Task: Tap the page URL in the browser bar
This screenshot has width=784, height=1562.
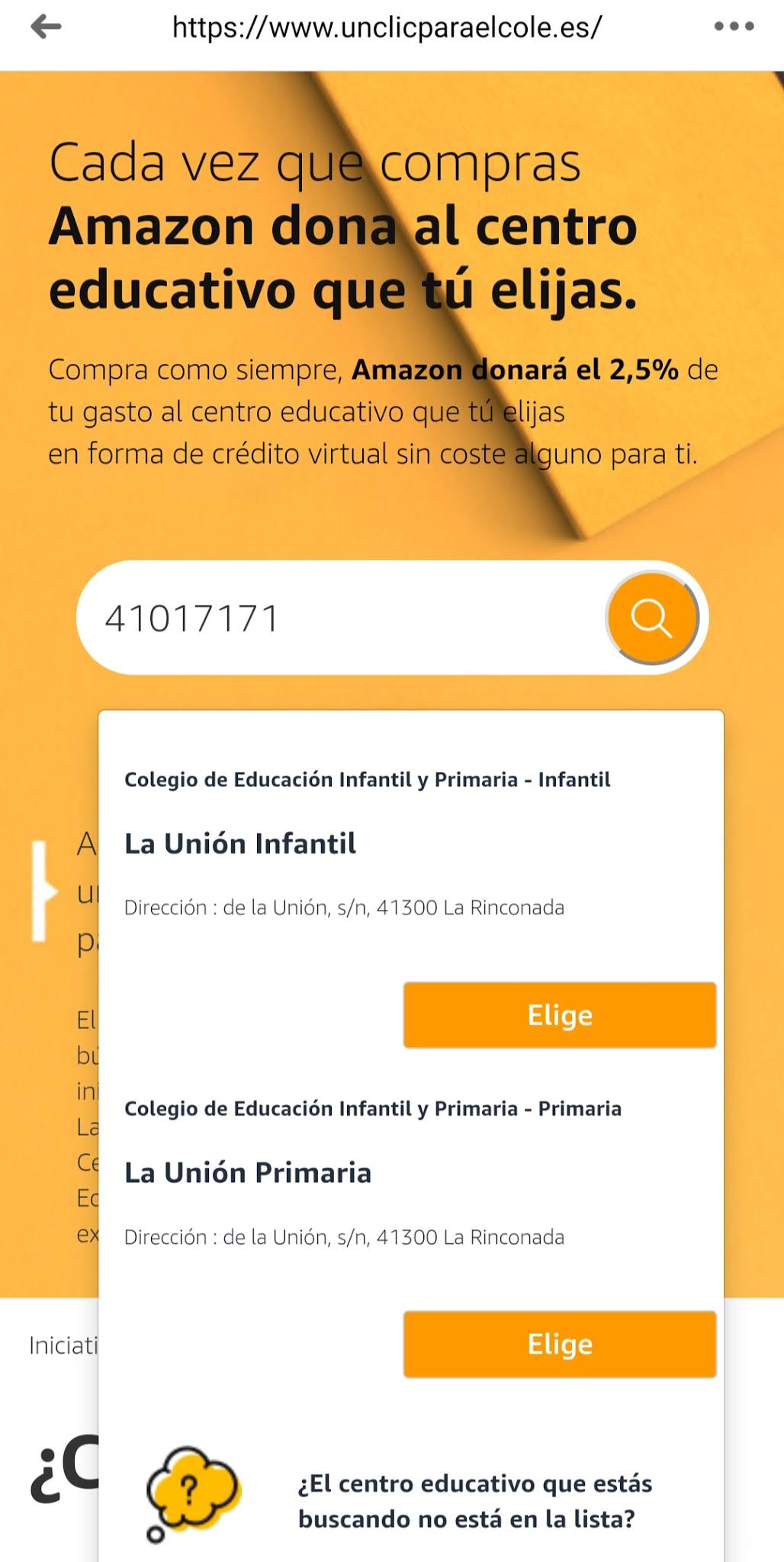Action: pyautogui.click(x=387, y=27)
